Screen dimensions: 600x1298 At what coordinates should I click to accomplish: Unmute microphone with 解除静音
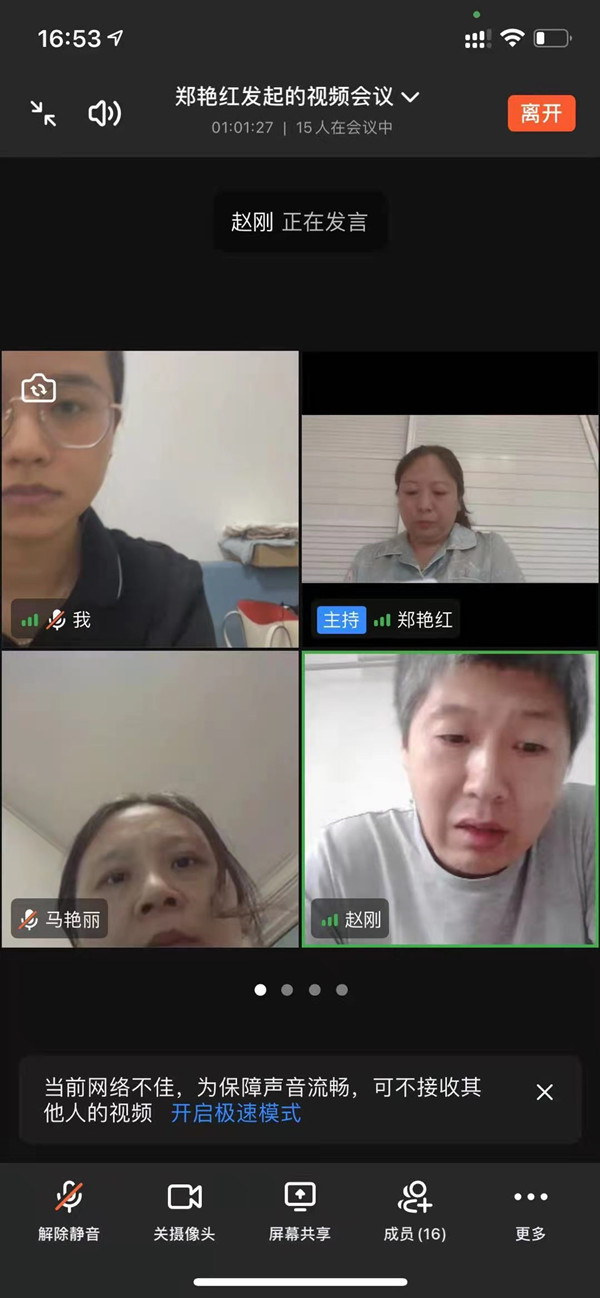[69, 1208]
